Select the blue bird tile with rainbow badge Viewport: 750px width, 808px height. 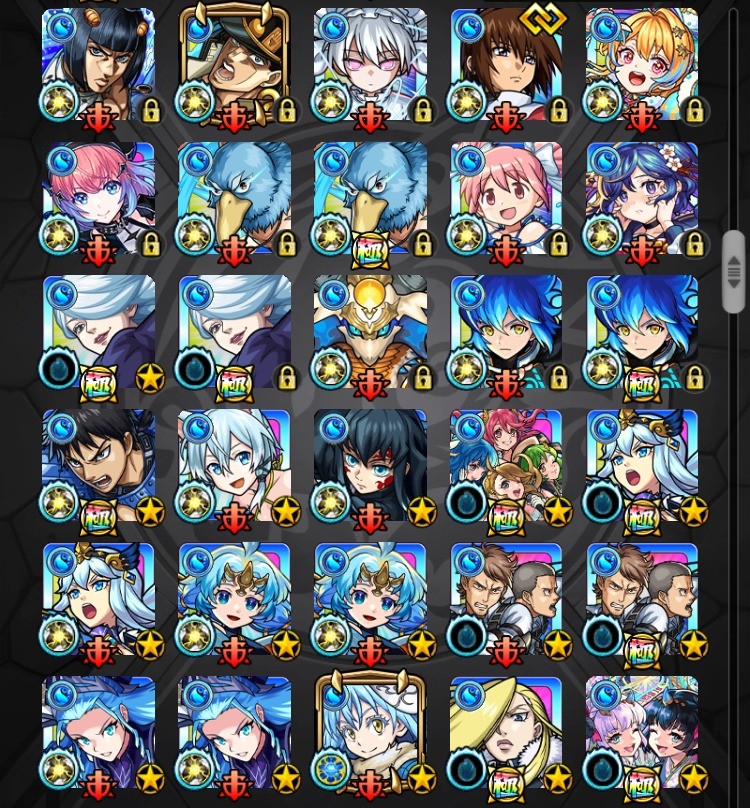[370, 199]
